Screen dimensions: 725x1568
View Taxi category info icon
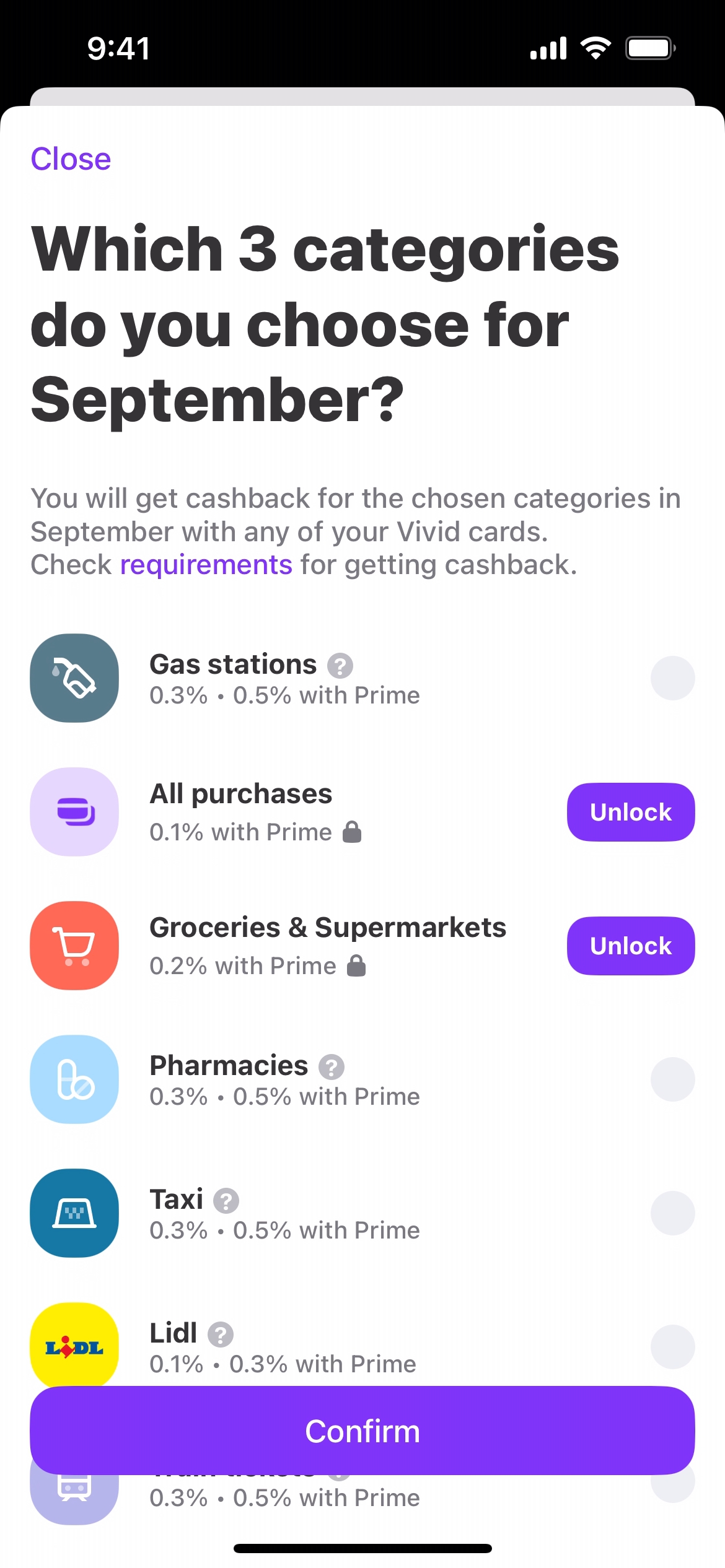(x=226, y=1201)
